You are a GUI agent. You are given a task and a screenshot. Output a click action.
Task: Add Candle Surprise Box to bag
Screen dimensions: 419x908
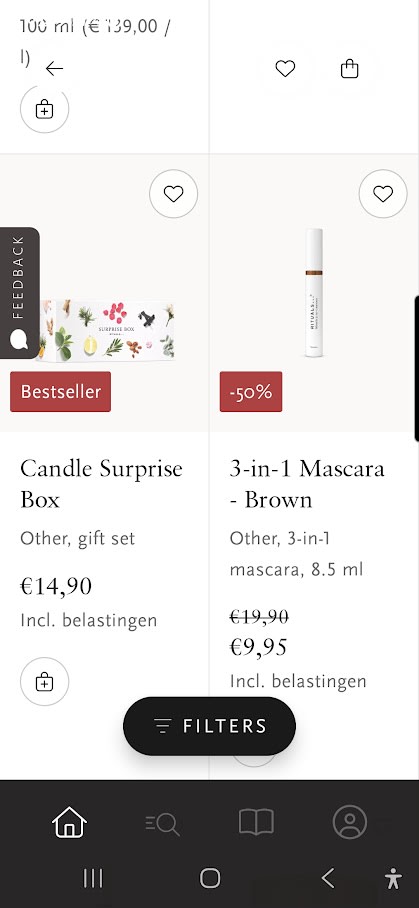point(45,682)
